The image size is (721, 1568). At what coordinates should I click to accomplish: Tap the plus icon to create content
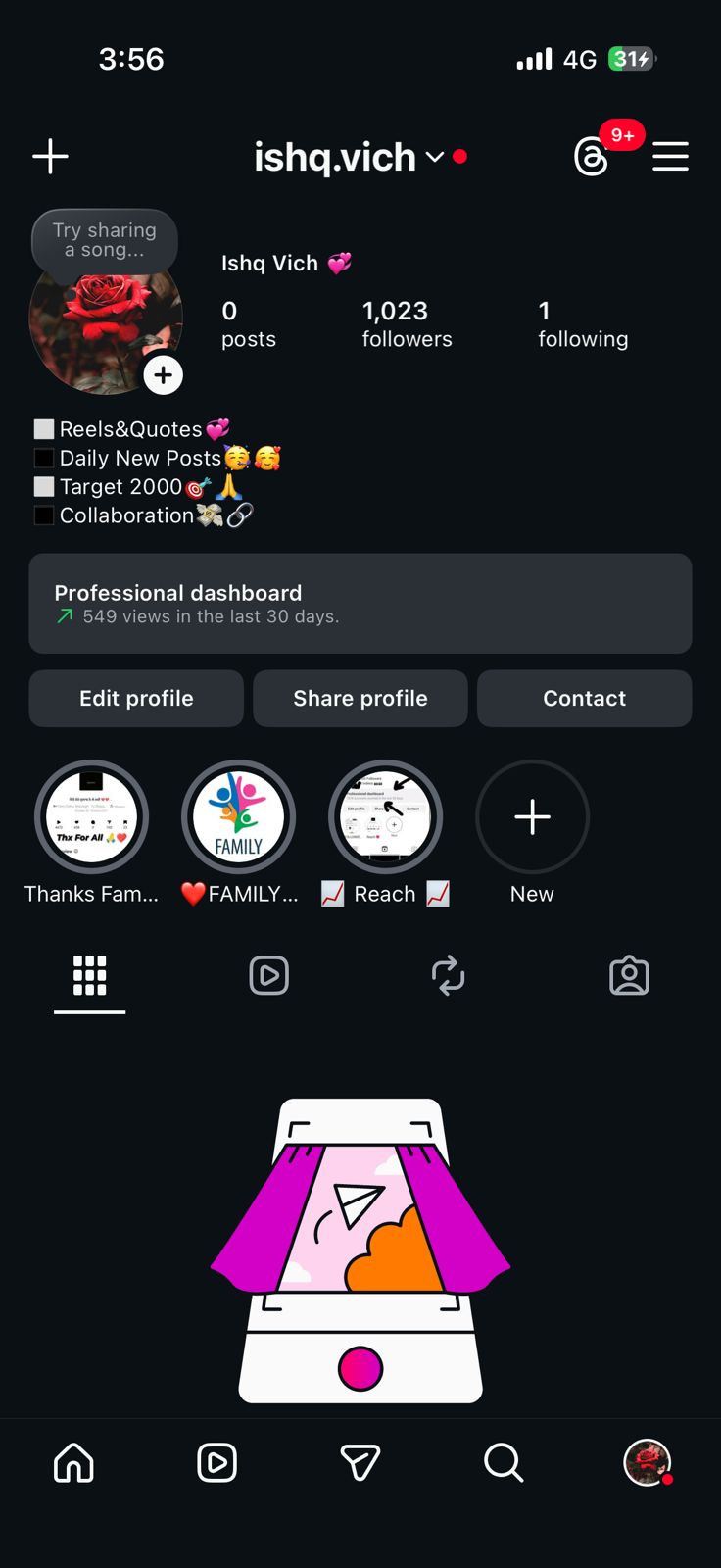tap(50, 157)
